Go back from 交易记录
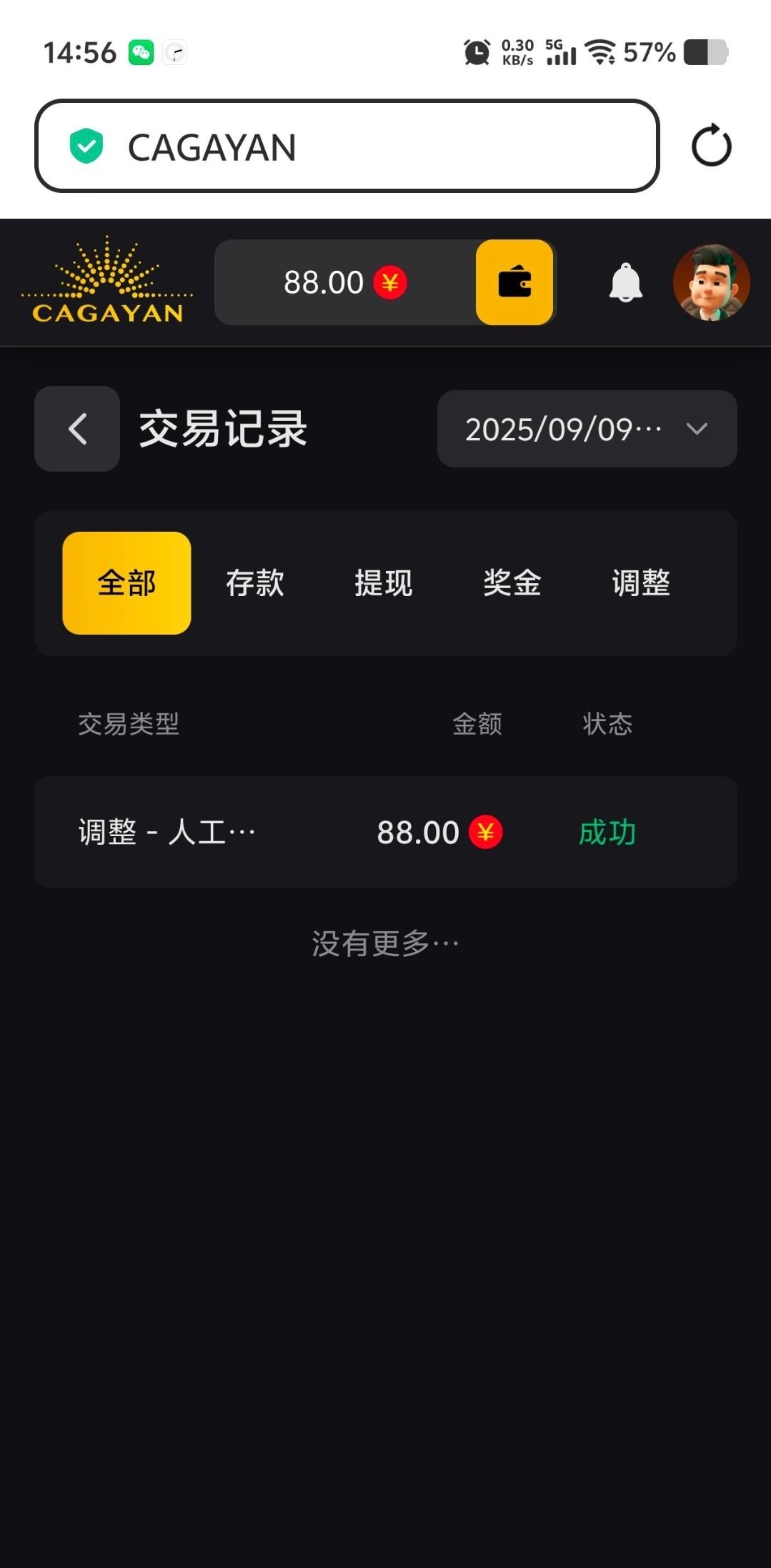771x1568 pixels. point(77,429)
